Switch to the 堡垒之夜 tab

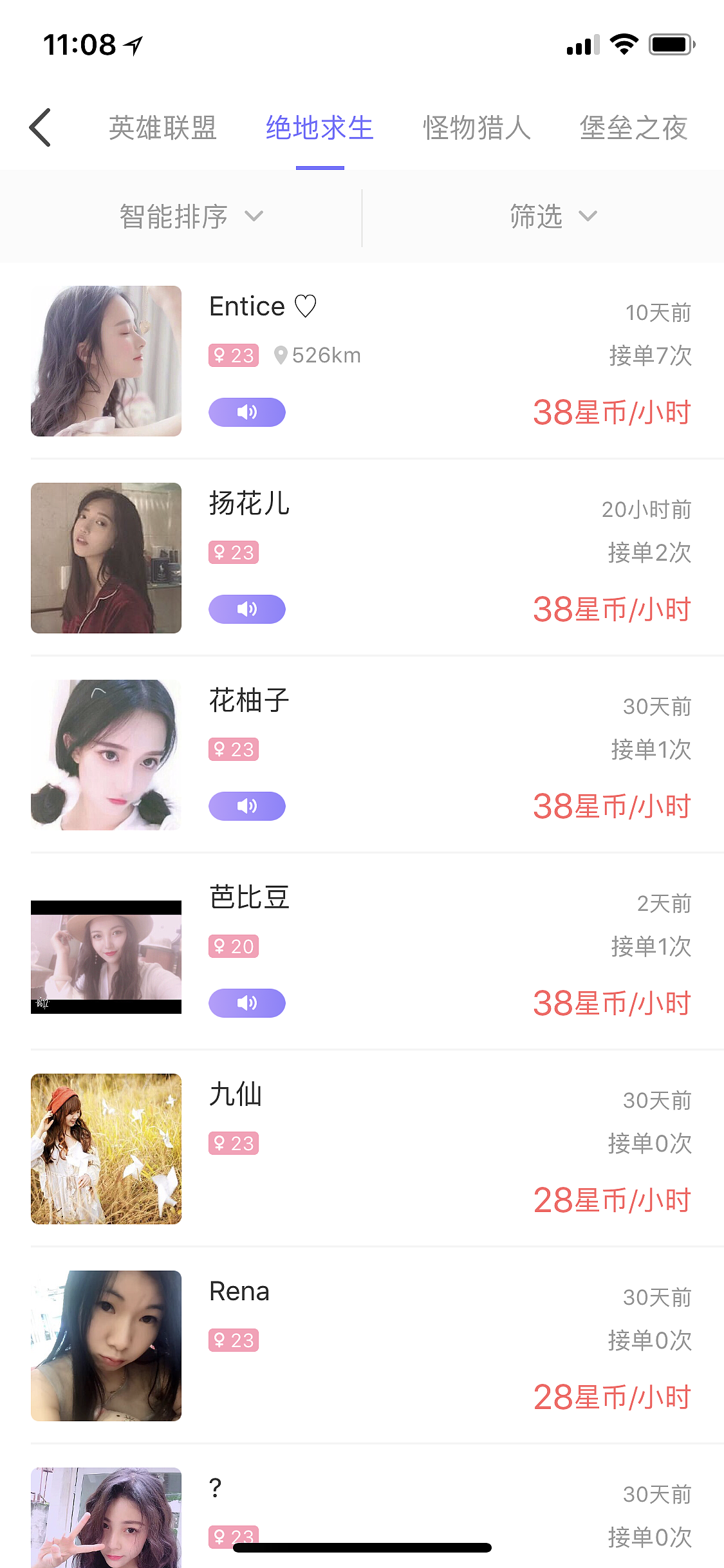click(635, 127)
